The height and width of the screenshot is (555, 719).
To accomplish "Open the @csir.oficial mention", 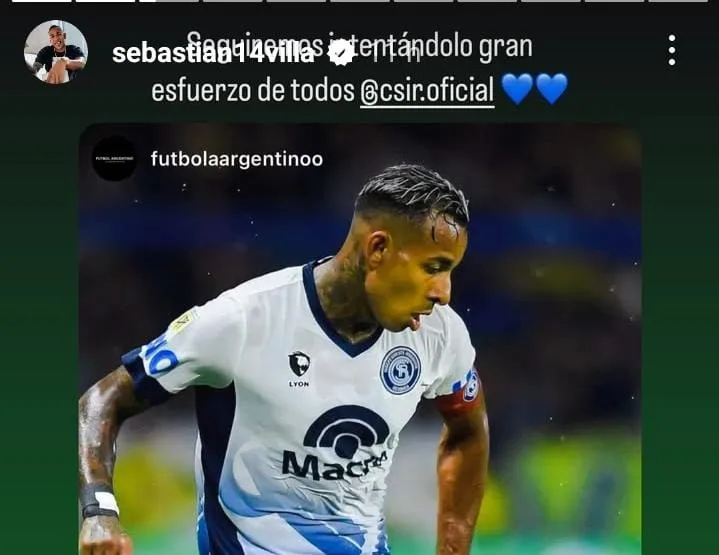I will click(427, 91).
